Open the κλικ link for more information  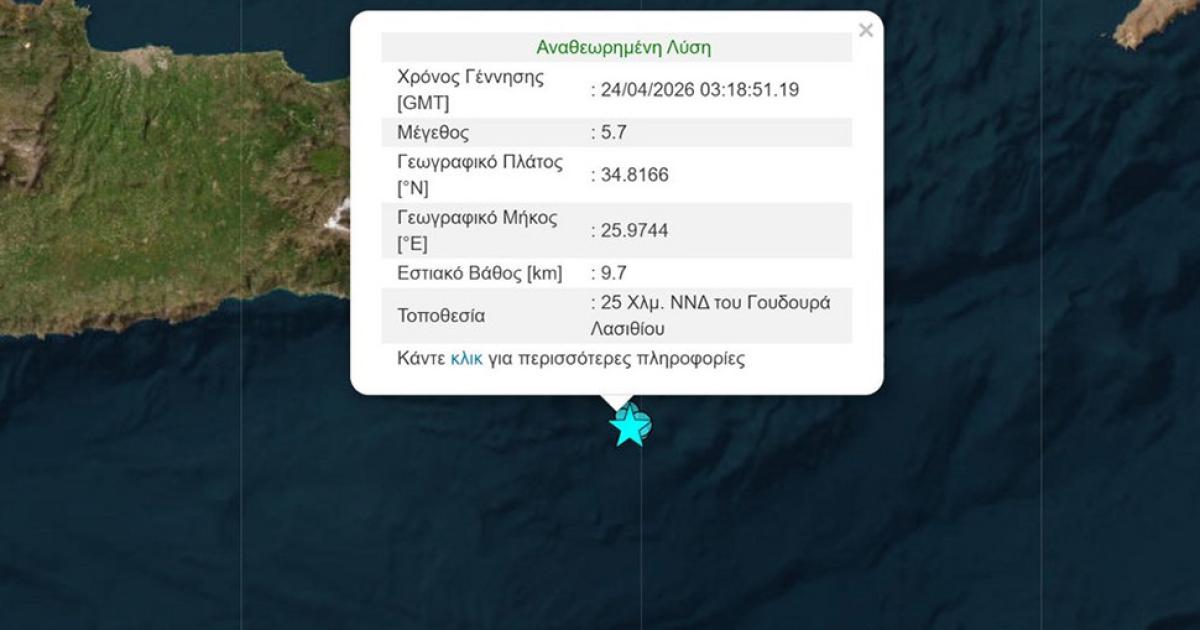click(466, 359)
